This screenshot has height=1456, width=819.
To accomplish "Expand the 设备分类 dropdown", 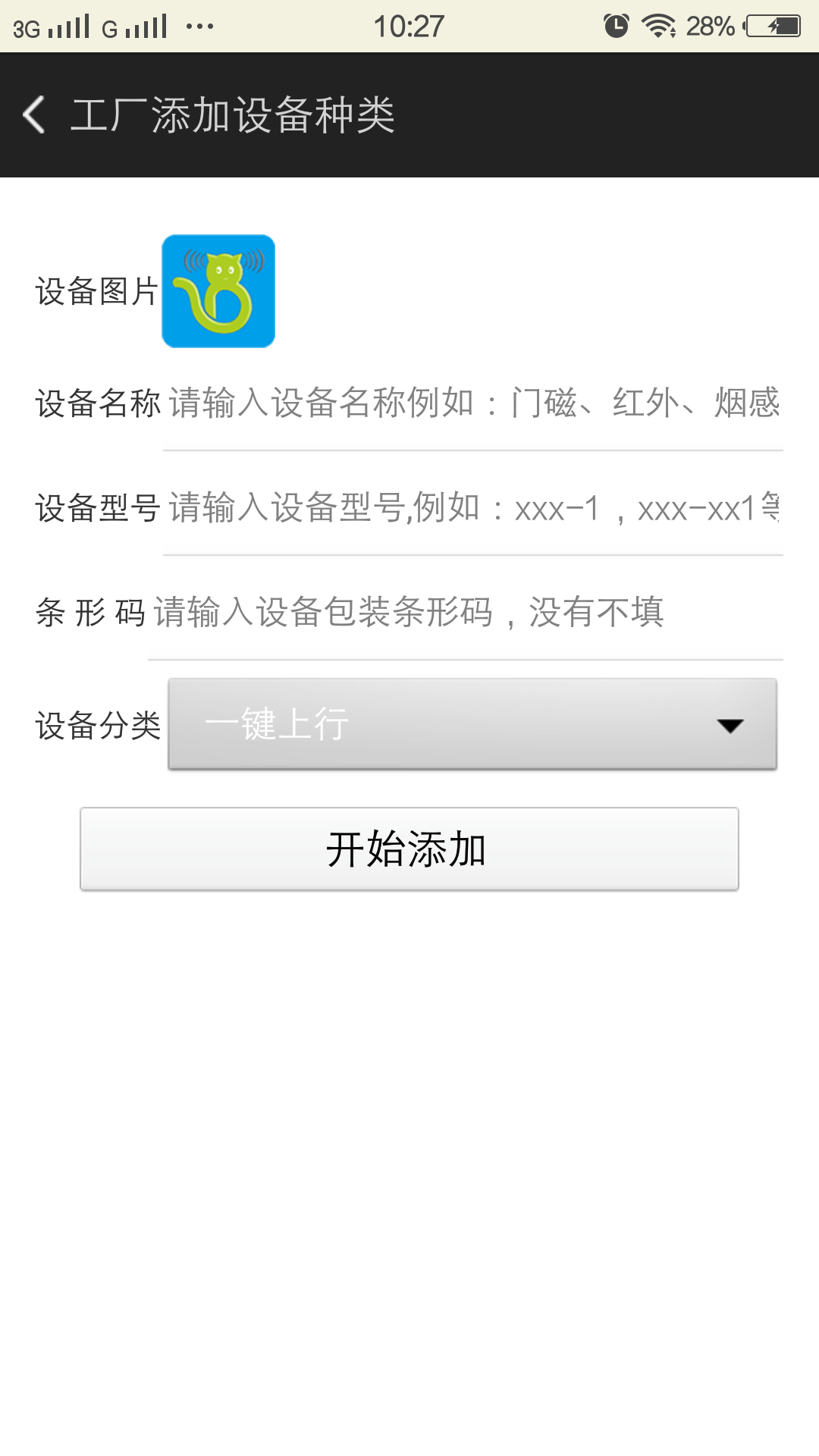I will [472, 725].
